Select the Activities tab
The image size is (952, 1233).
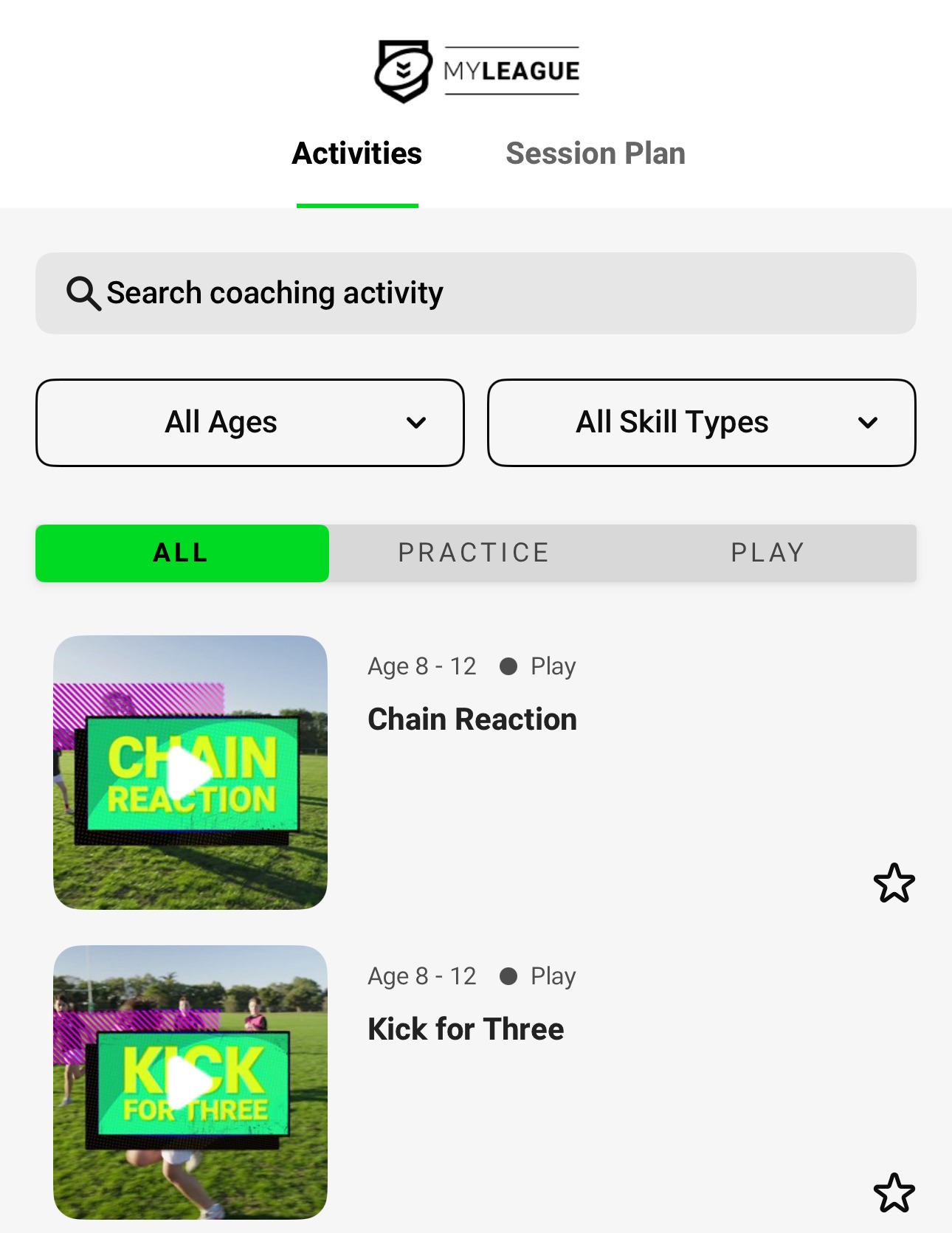[x=357, y=153]
